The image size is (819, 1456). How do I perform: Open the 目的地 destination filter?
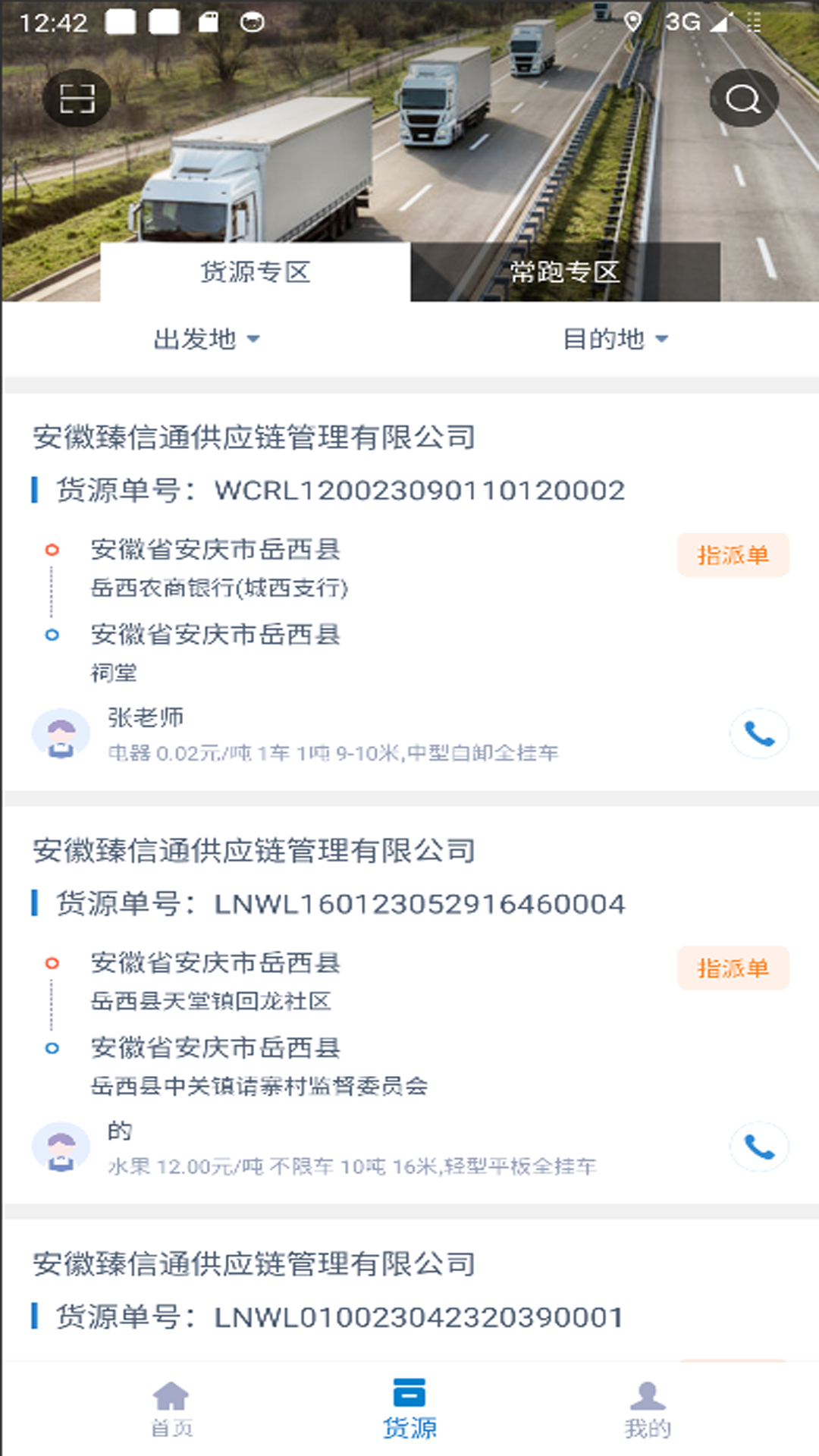coord(616,340)
